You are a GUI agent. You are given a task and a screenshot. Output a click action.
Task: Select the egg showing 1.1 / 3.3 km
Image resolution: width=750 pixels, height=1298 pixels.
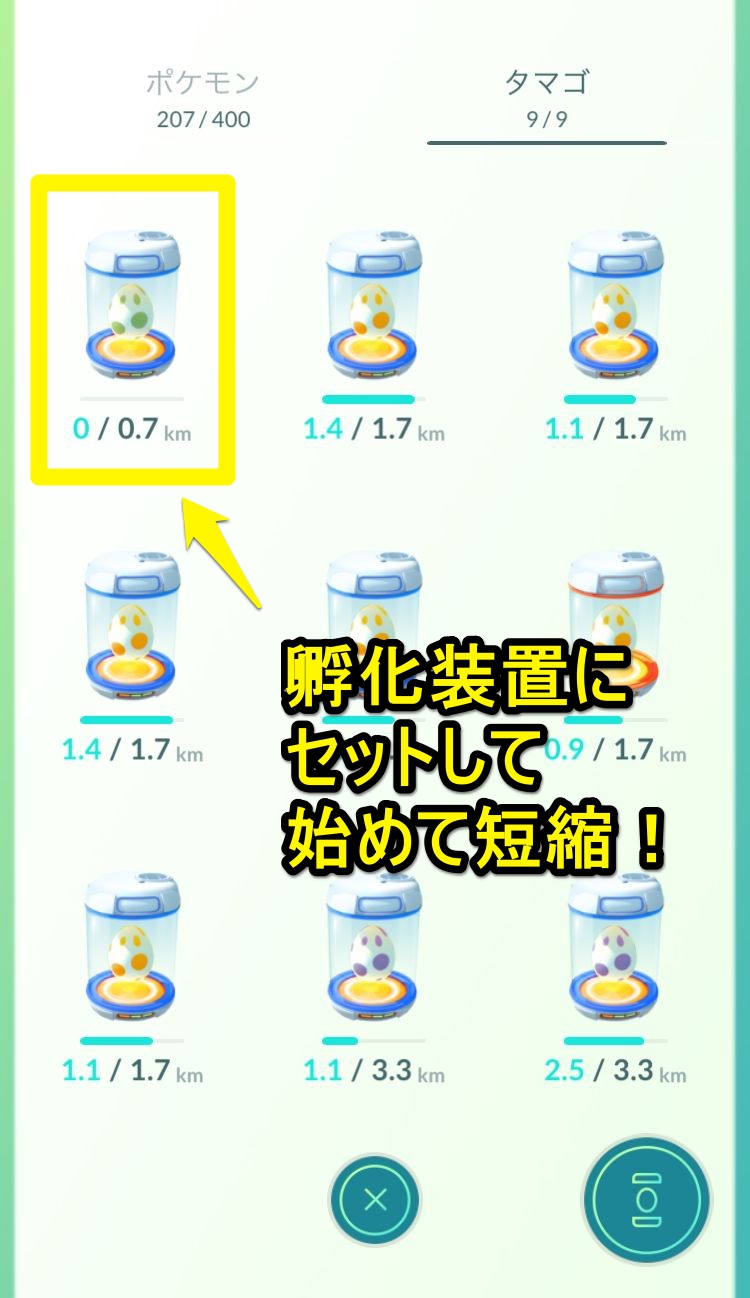coord(375,950)
